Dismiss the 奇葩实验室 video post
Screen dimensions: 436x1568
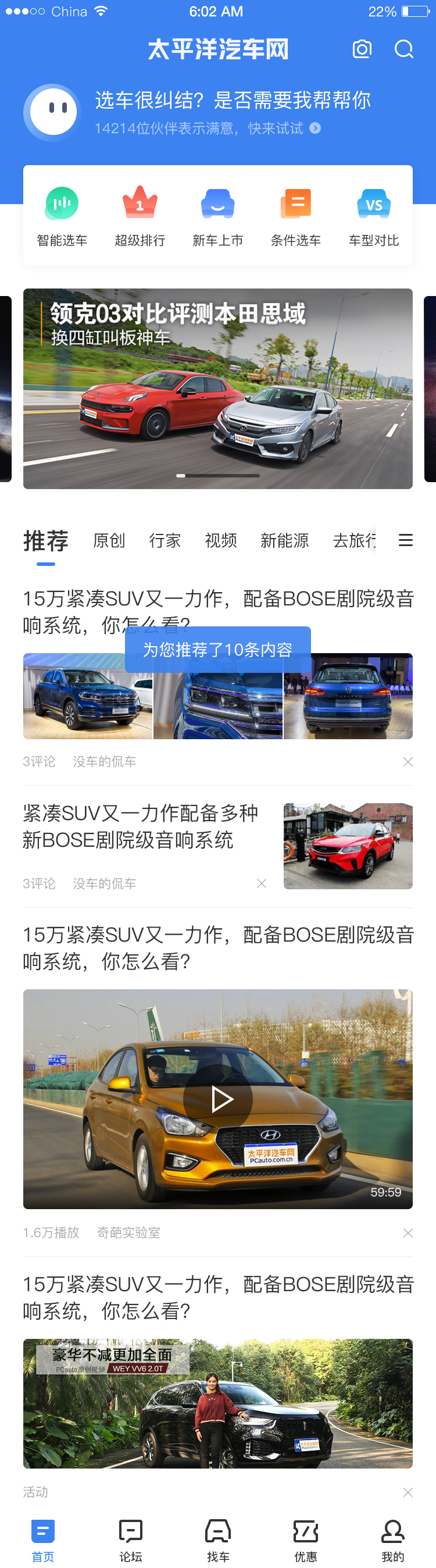pyautogui.click(x=408, y=1232)
